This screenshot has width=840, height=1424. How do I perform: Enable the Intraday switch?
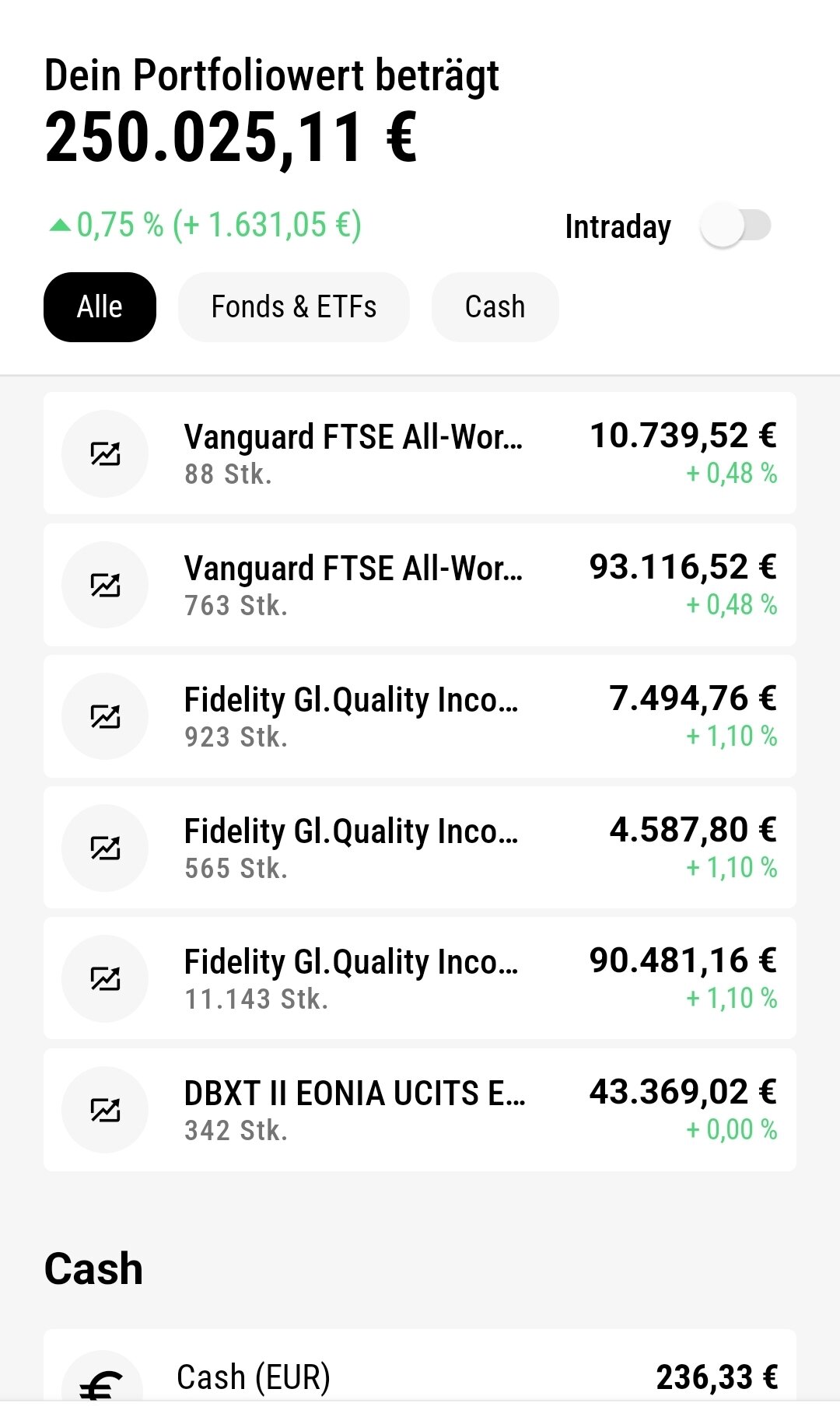point(735,226)
